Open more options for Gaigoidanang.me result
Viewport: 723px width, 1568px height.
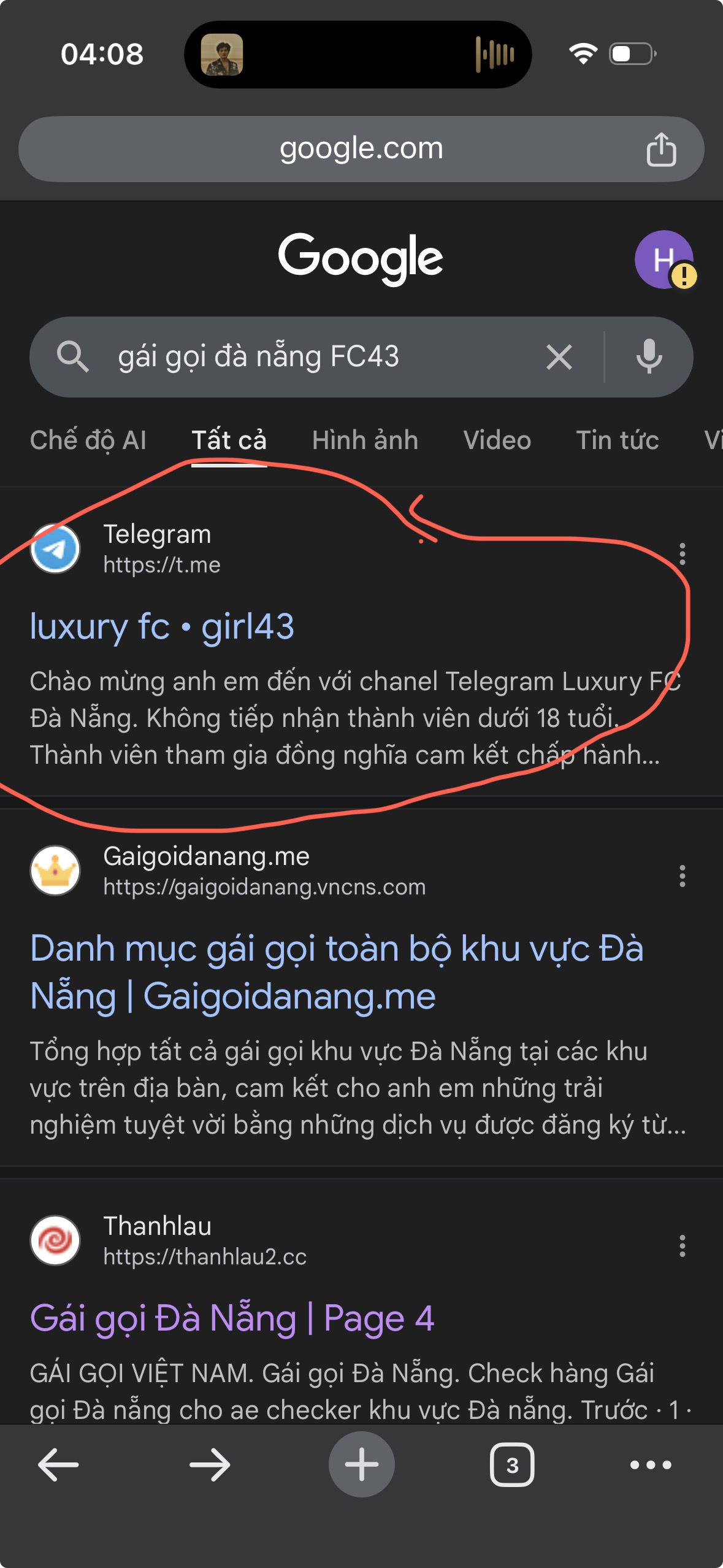(x=682, y=876)
